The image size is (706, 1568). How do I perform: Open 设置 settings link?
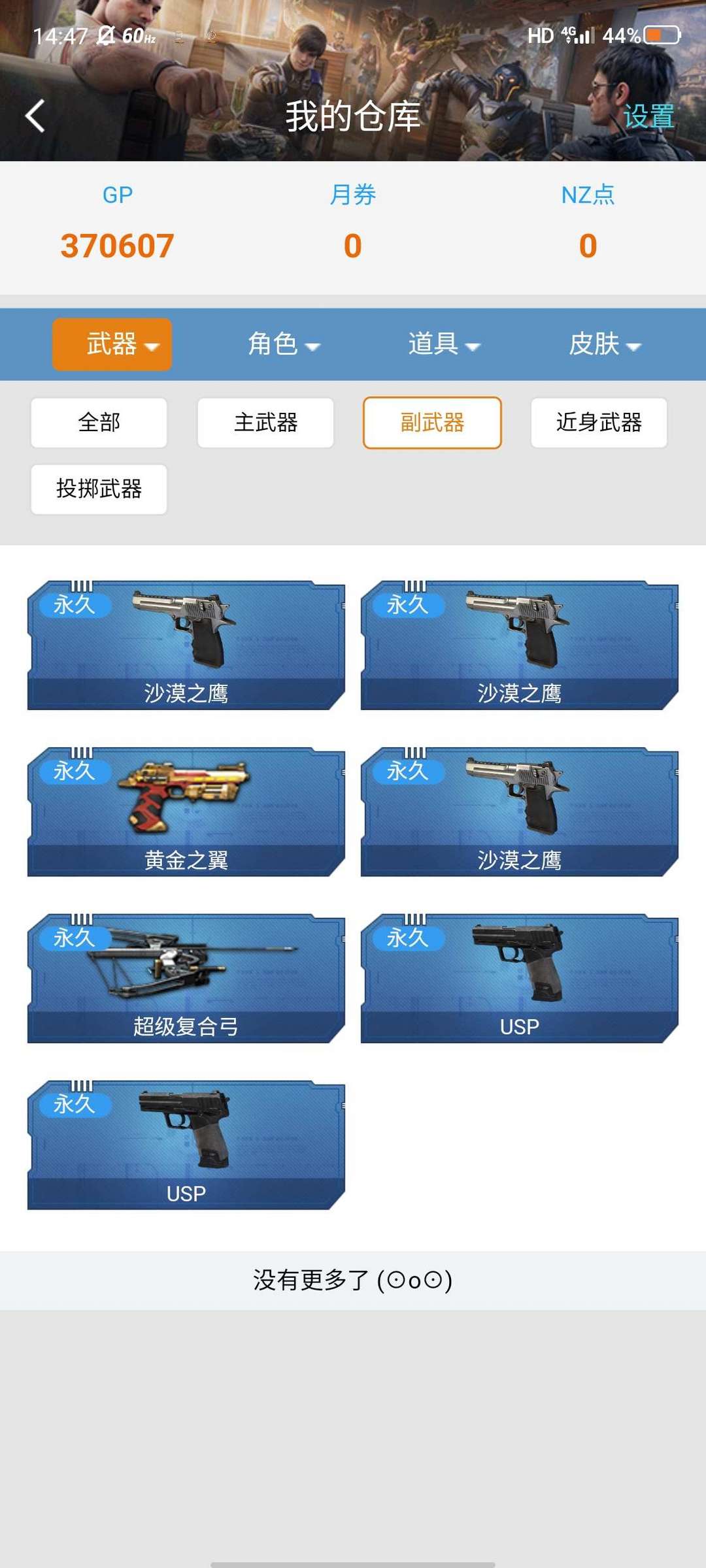click(x=648, y=116)
